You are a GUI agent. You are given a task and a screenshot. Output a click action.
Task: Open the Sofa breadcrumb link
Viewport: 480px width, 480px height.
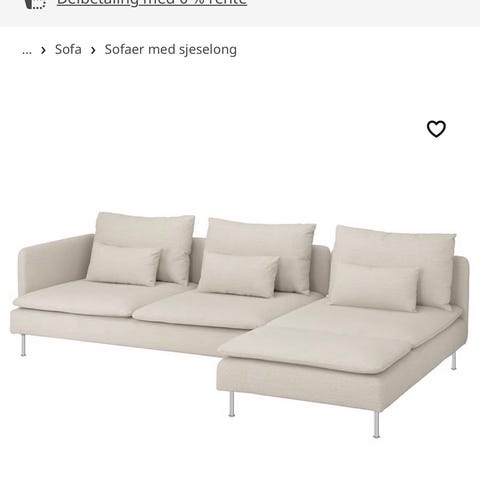(68, 49)
